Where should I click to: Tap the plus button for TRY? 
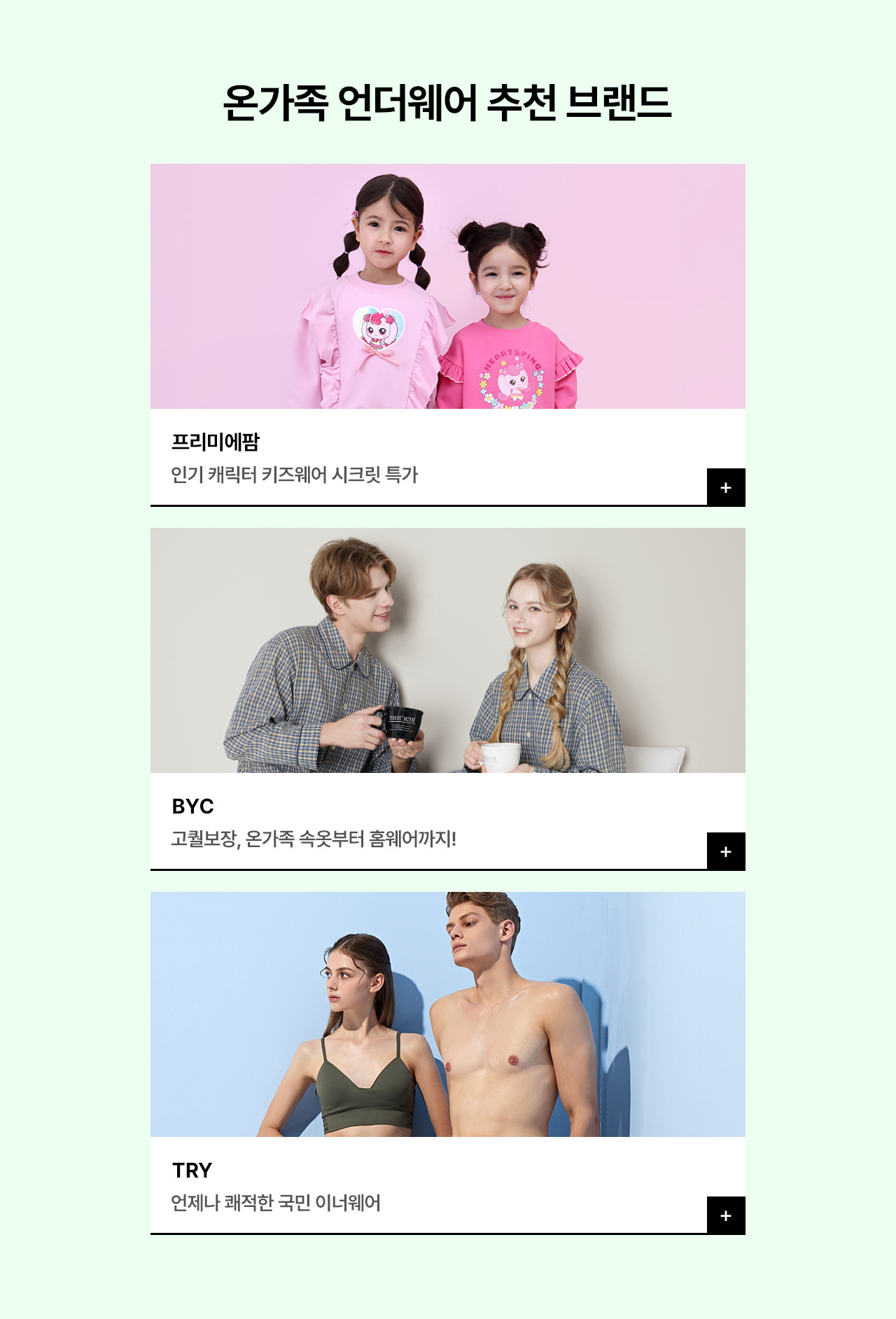click(726, 1215)
